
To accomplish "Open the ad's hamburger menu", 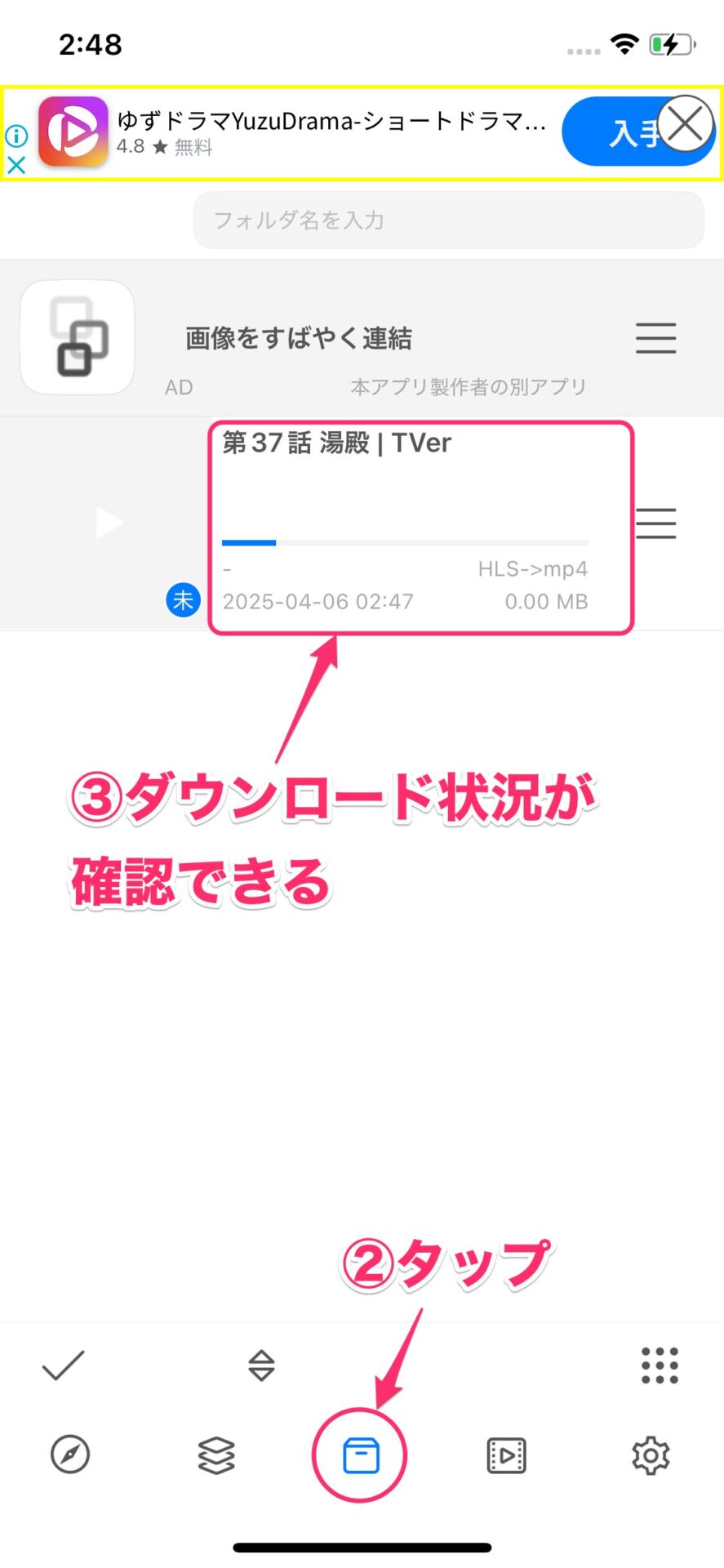I will coord(655,337).
